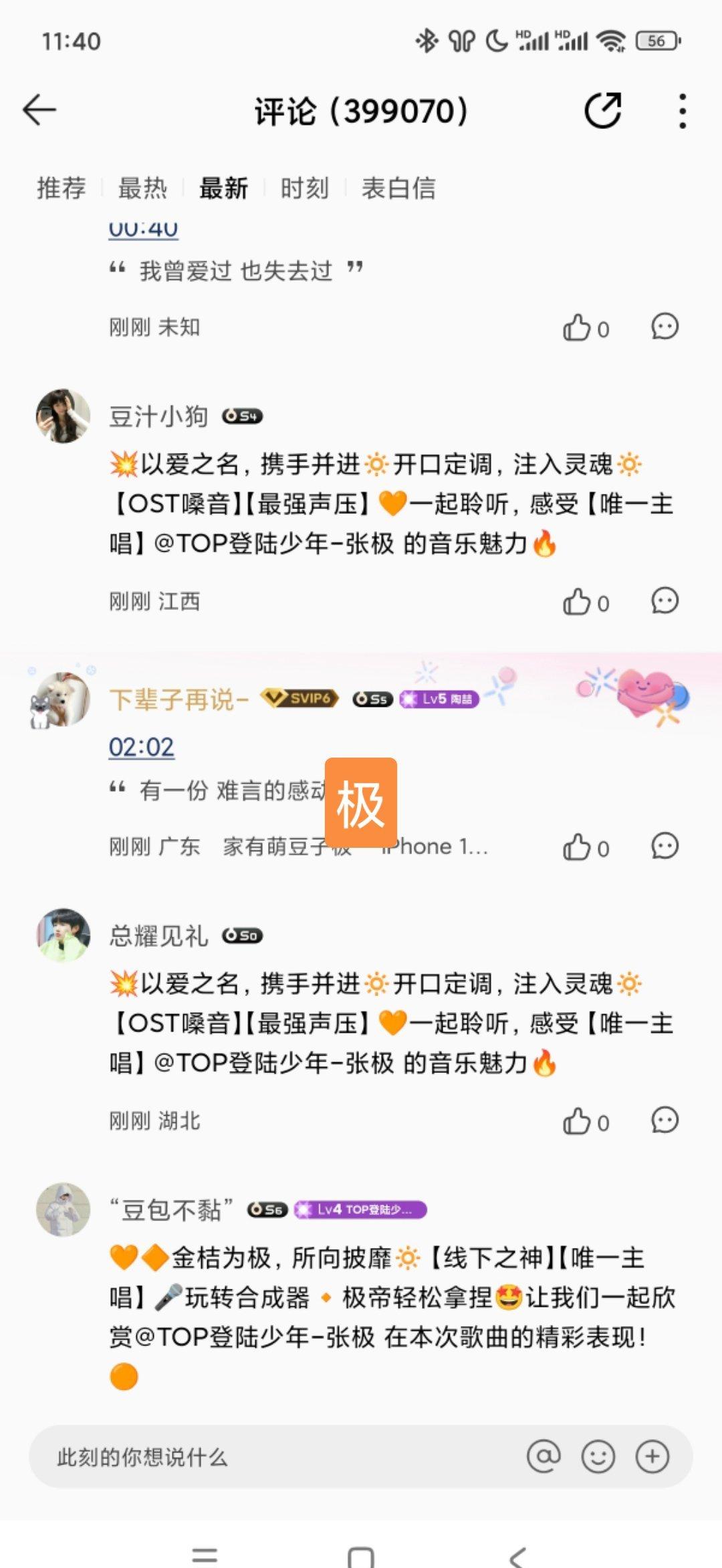Select the 时刻 tab
The width and height of the screenshot is (722, 1568).
coord(305,188)
